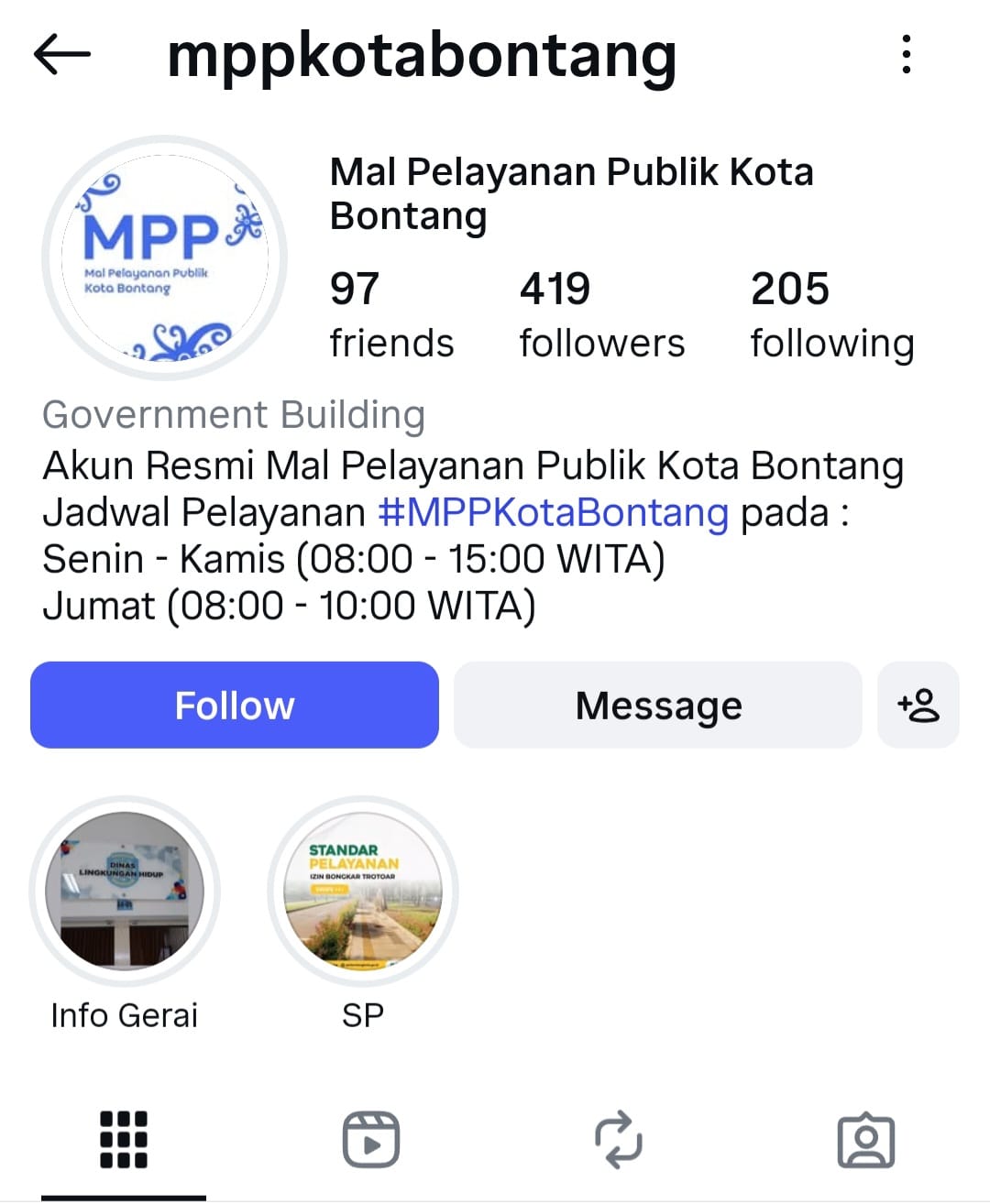
Task: Switch to the Reels tab
Action: tap(371, 1141)
